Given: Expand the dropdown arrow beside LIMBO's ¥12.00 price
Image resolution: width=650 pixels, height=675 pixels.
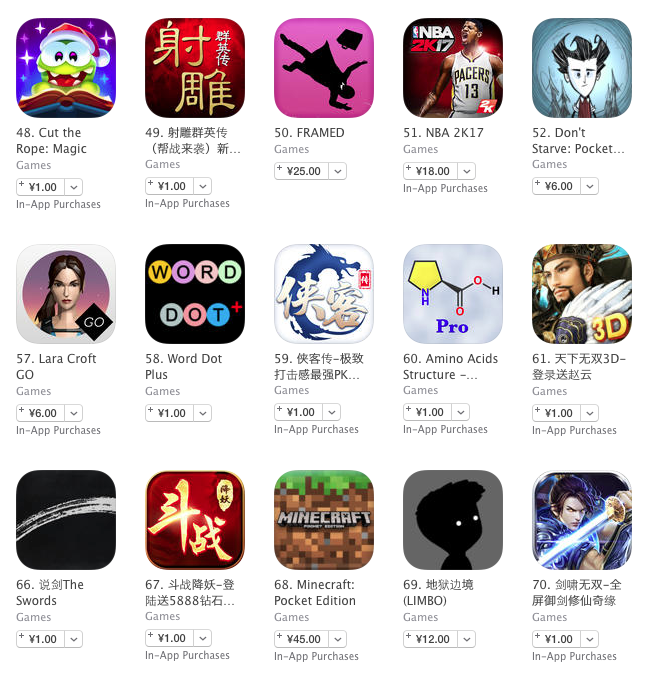Looking at the screenshot, I should (x=467, y=639).
